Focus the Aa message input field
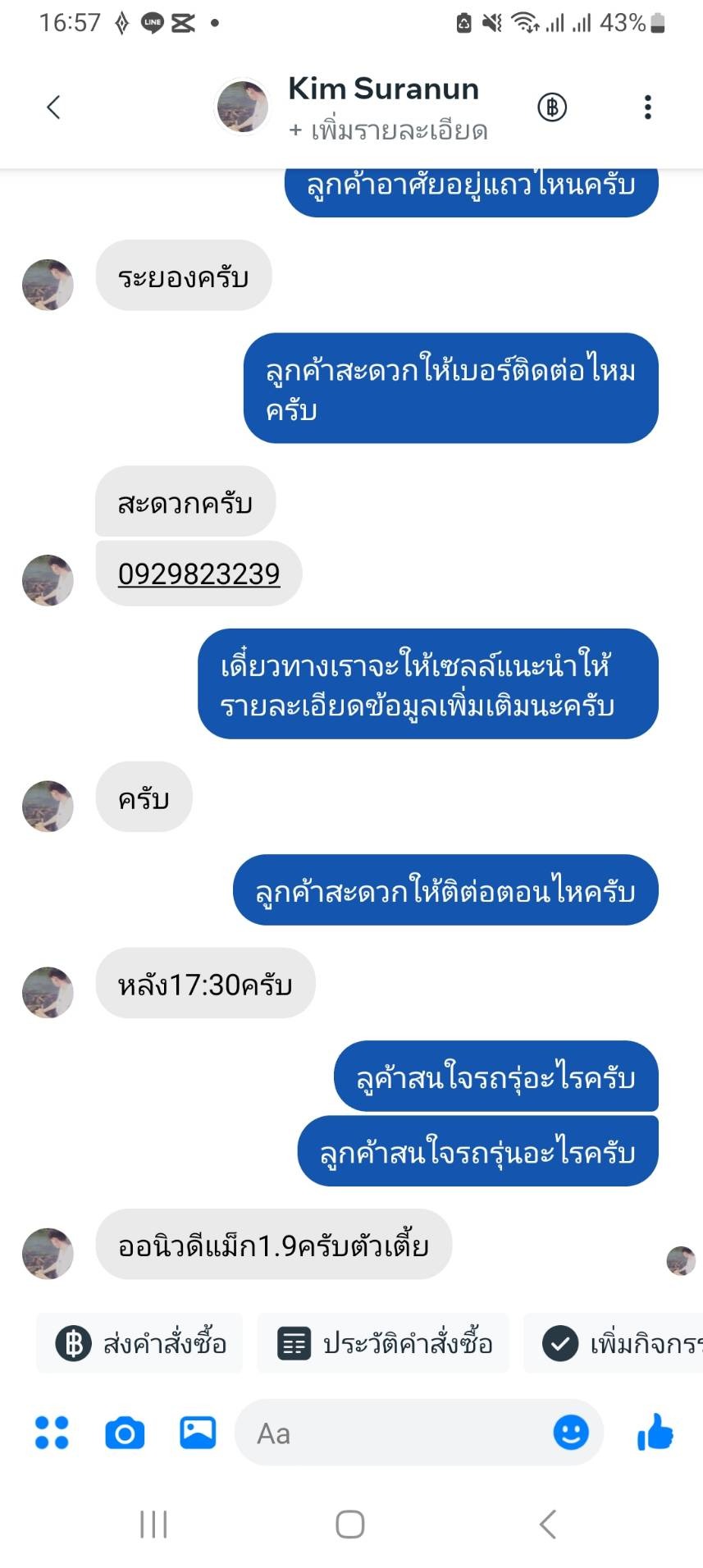This screenshot has height=1568, width=703. pos(394,1433)
